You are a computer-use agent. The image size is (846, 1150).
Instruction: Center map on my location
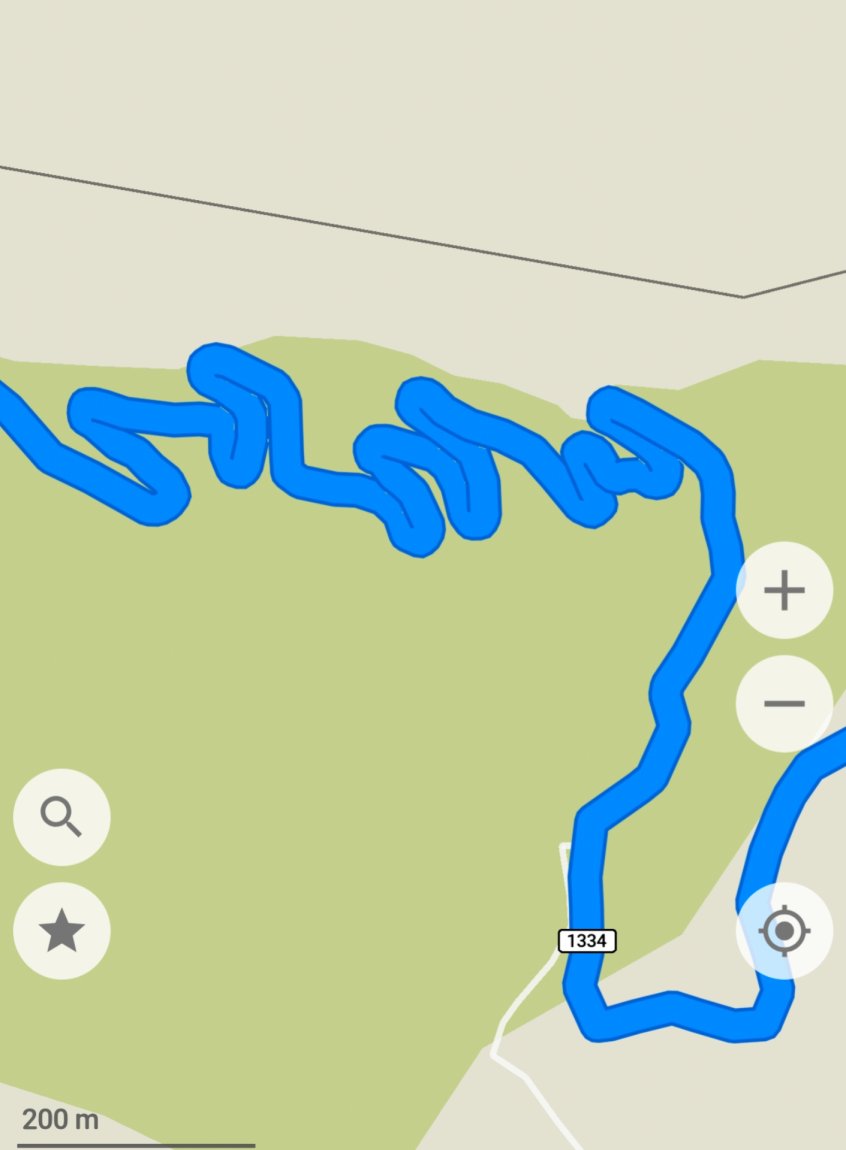point(784,932)
